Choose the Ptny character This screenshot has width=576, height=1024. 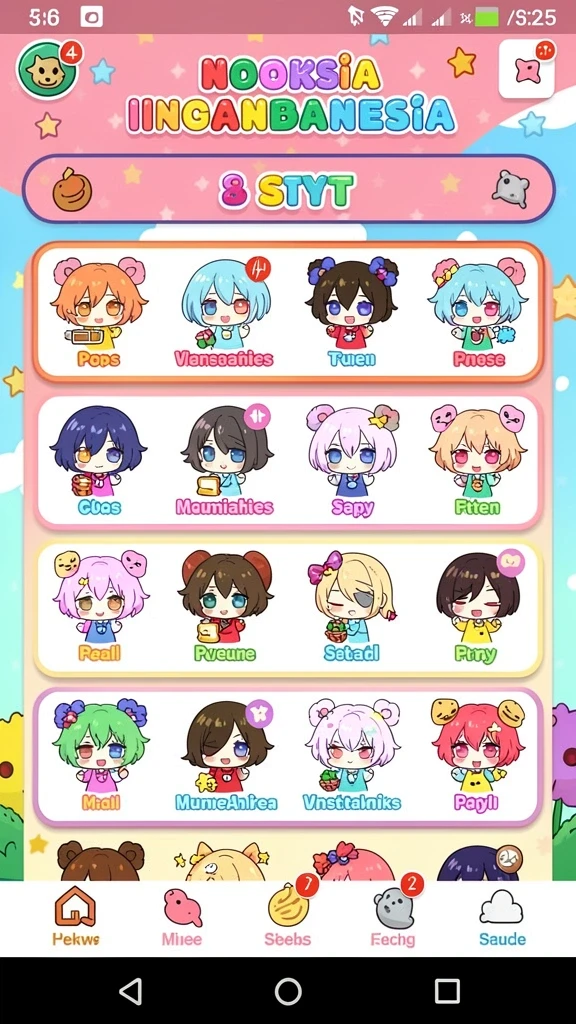[477, 607]
